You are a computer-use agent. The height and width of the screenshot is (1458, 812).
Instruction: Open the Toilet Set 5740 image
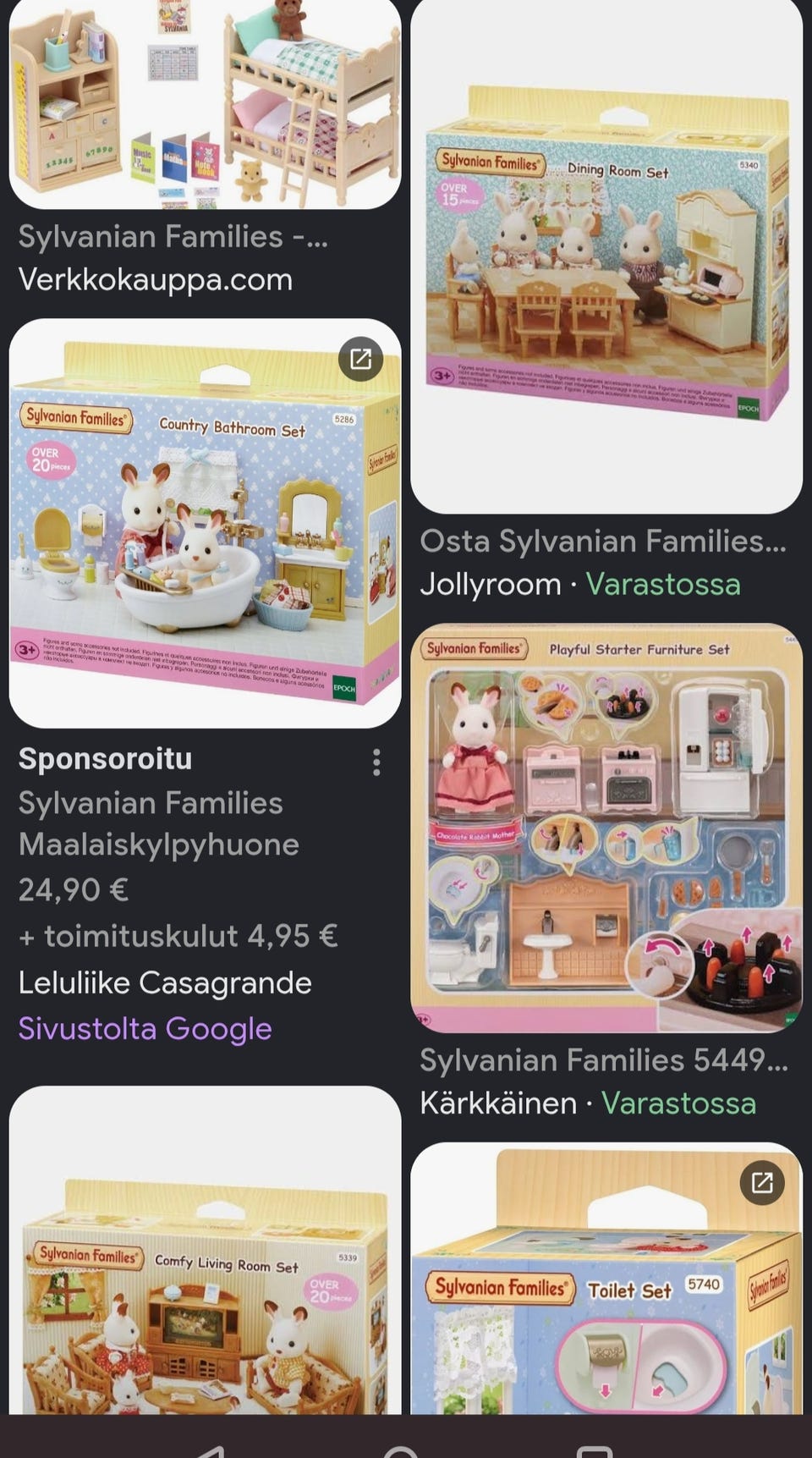606,1279
